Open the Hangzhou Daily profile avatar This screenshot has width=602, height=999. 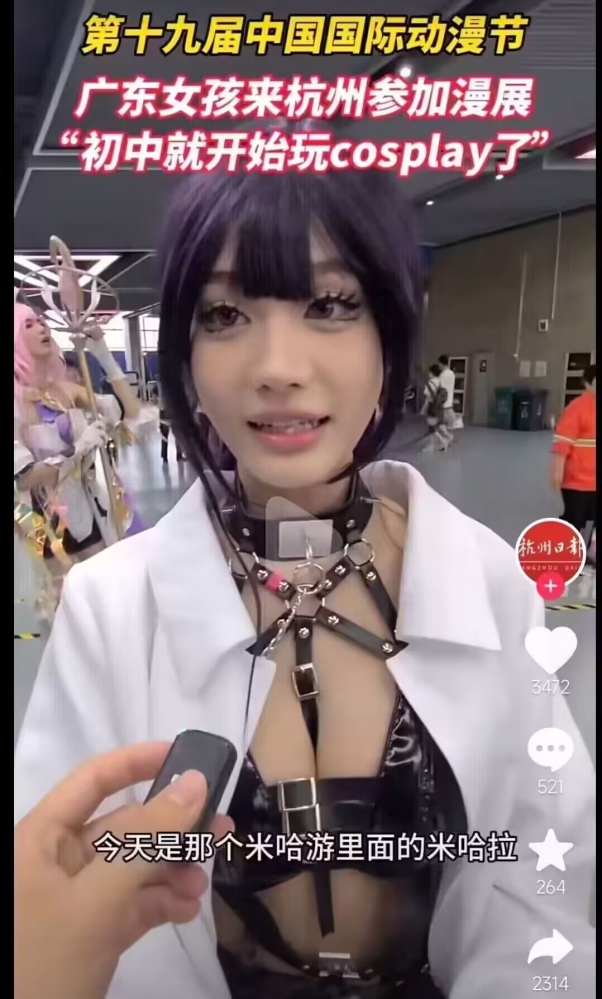click(x=550, y=552)
